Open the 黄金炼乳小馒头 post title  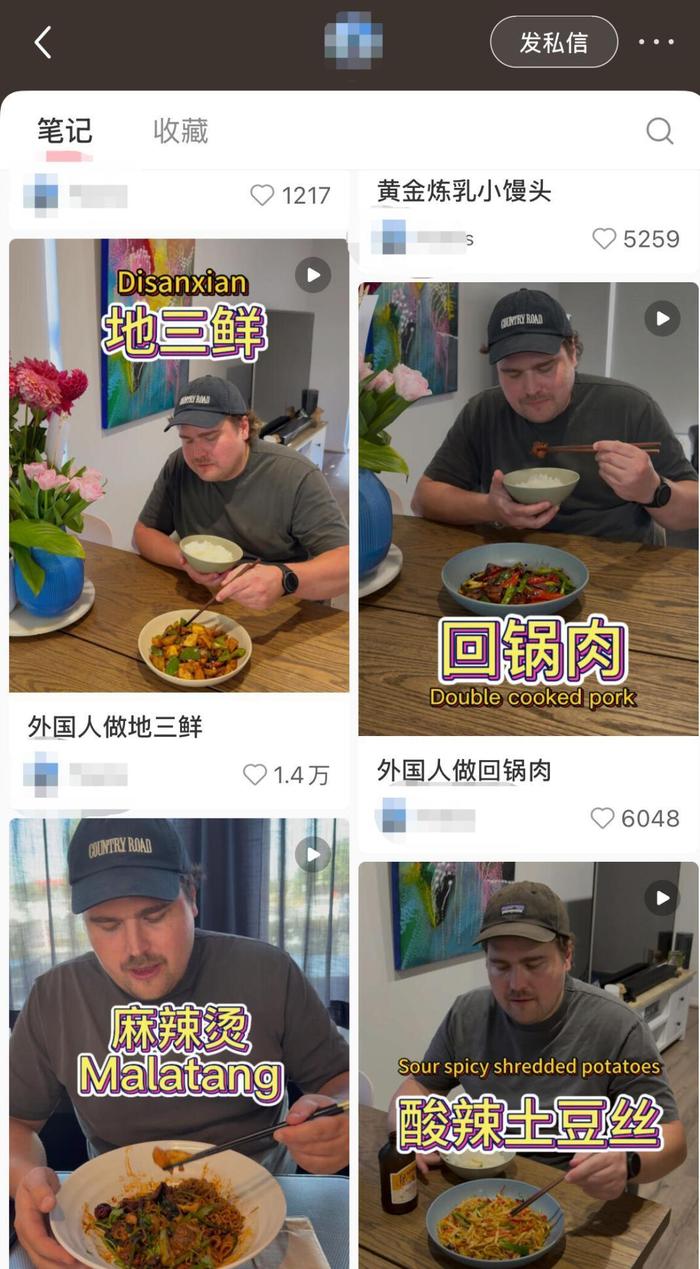coord(464,191)
